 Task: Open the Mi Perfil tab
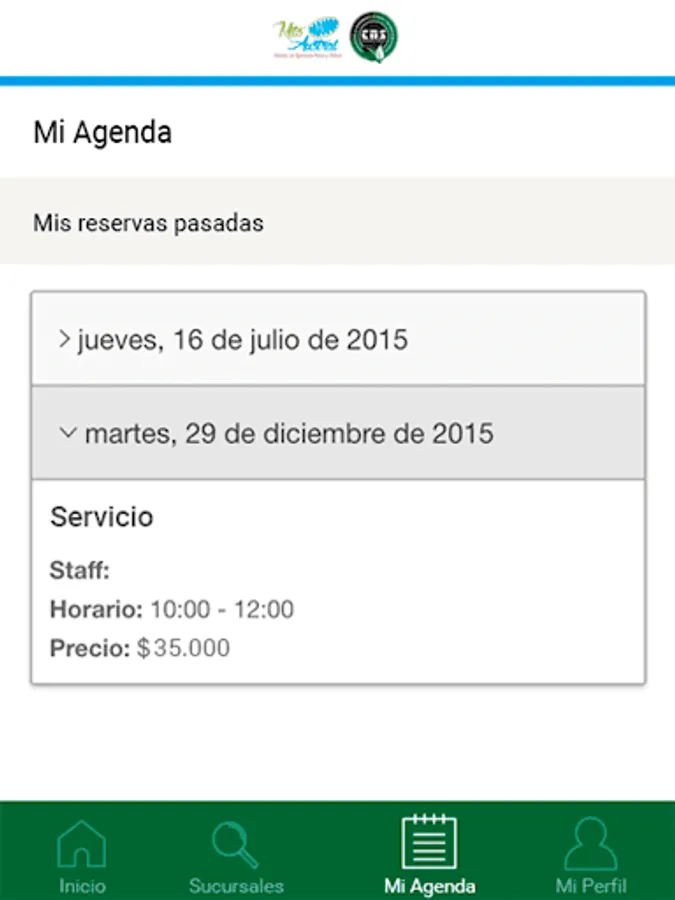tap(591, 855)
